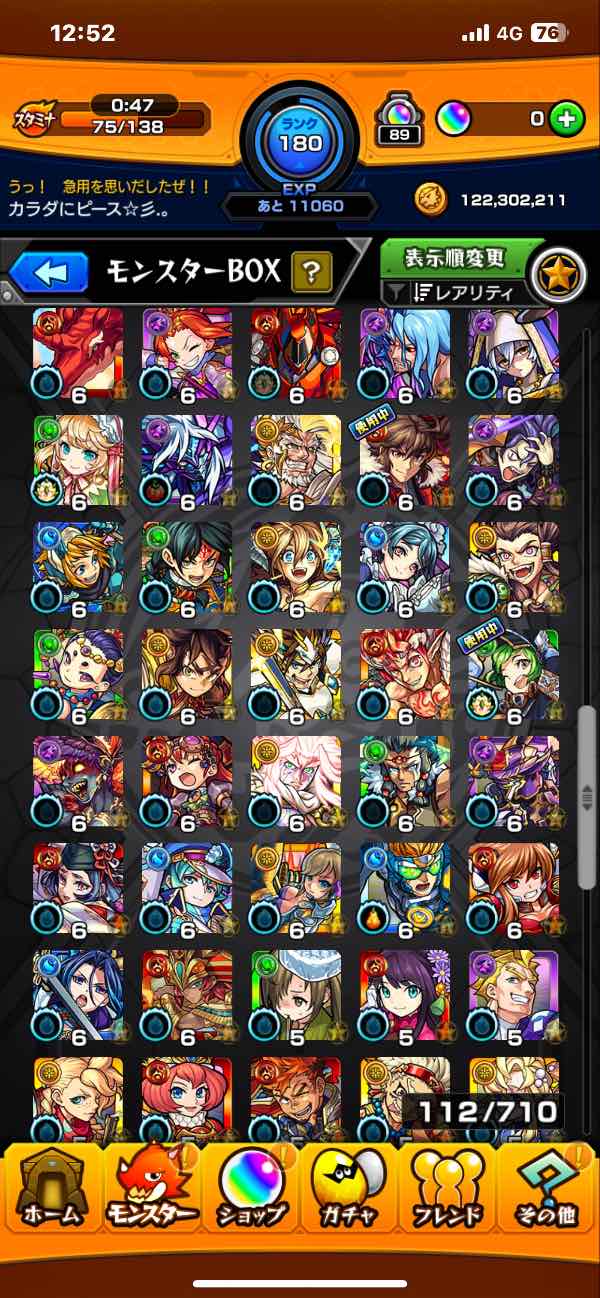Viewport: 600px width, 1298px height.
Task: Open the yellow question mark help
Action: click(x=311, y=271)
